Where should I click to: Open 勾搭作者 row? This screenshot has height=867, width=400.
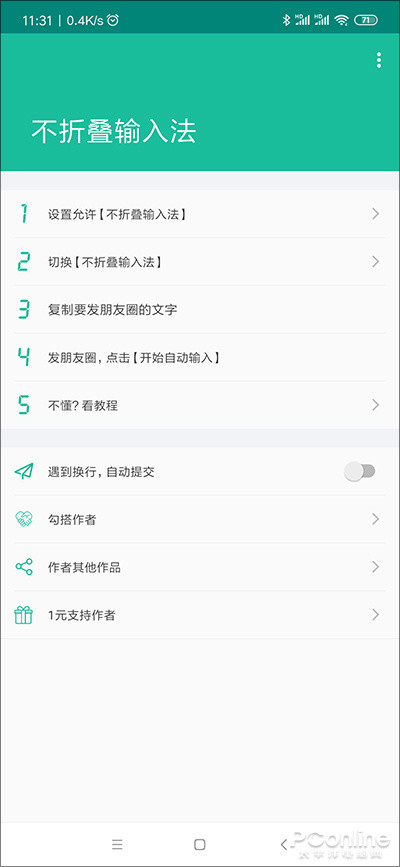click(x=200, y=519)
